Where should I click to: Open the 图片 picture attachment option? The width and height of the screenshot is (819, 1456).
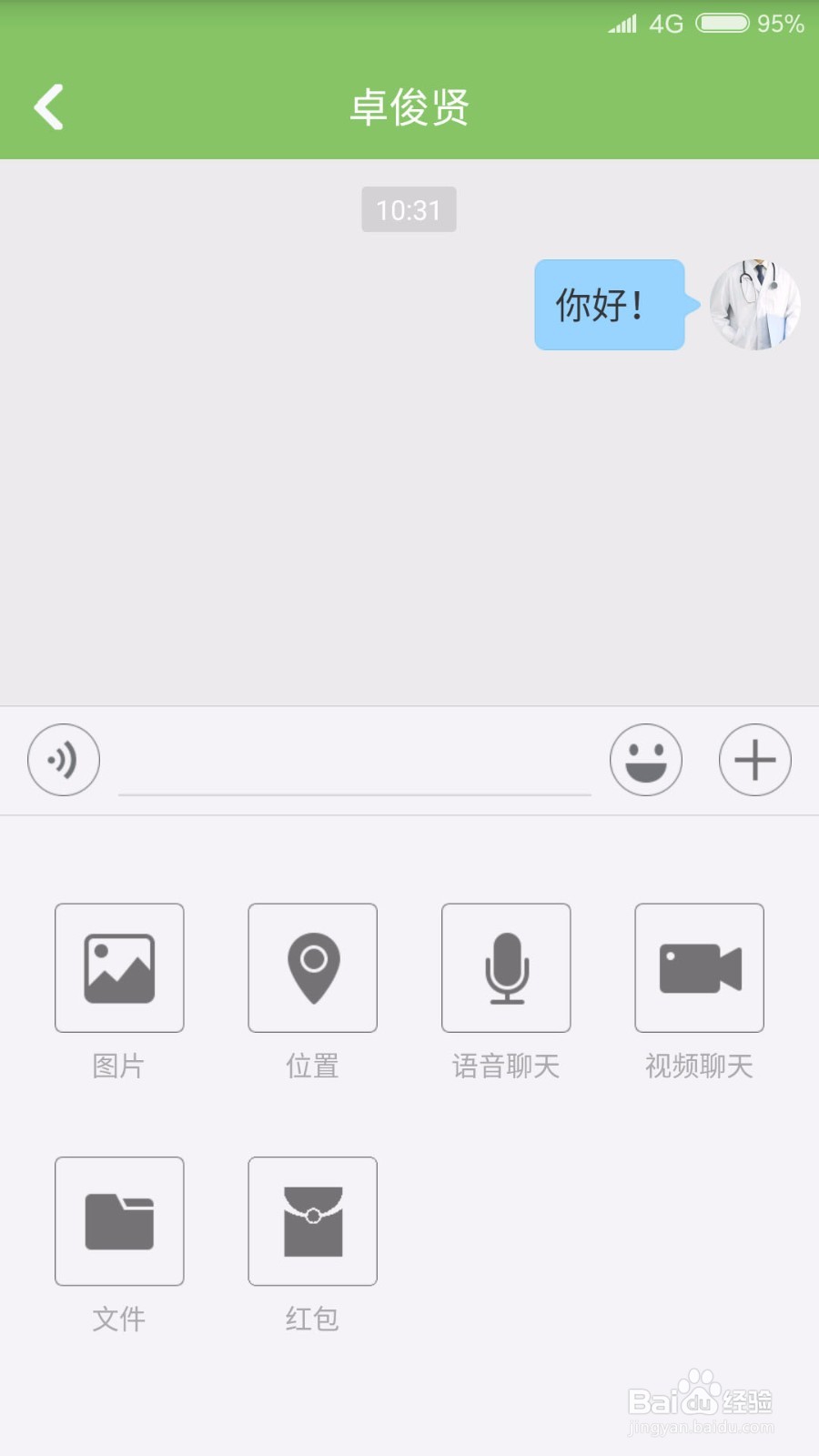click(119, 967)
